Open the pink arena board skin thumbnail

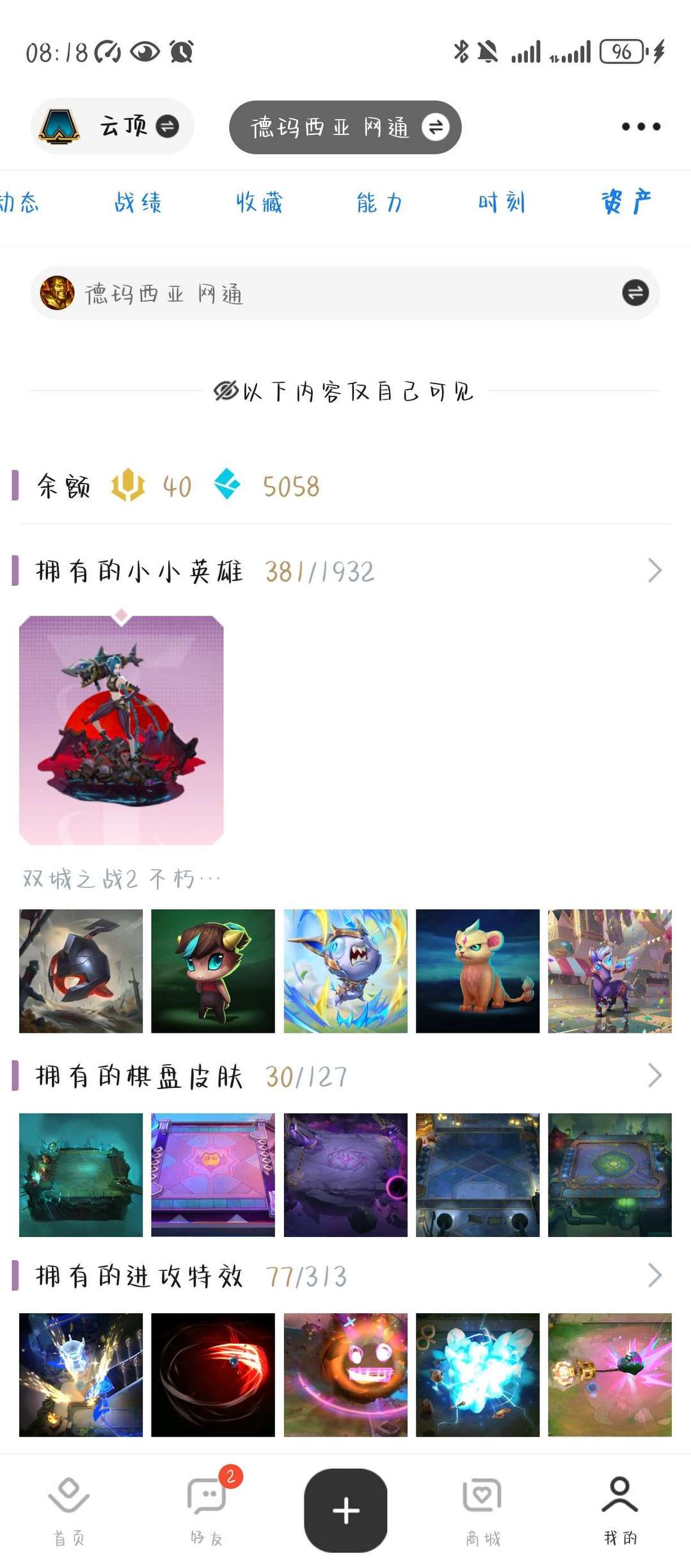[x=213, y=1174]
